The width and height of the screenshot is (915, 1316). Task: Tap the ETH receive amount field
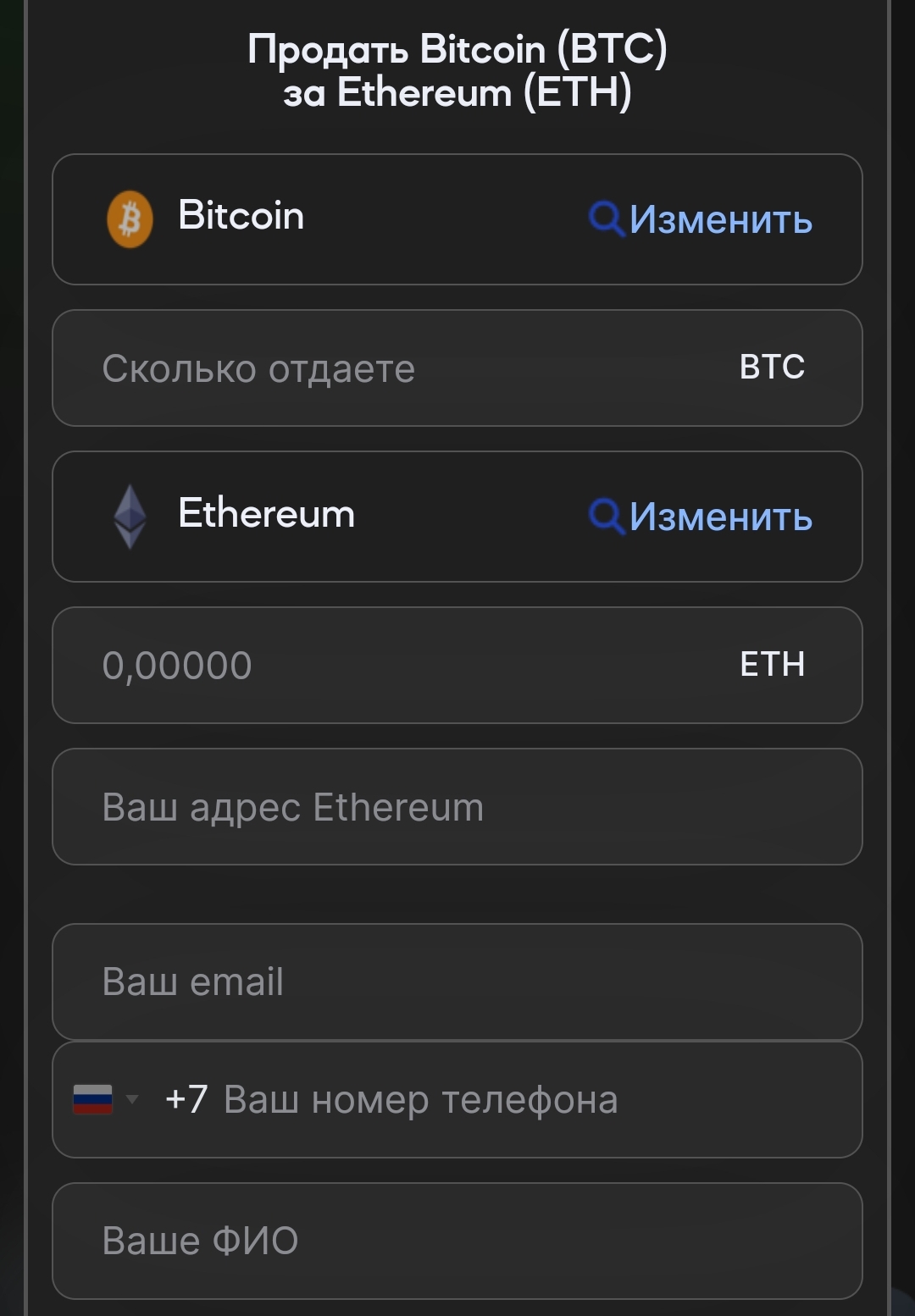click(407, 666)
